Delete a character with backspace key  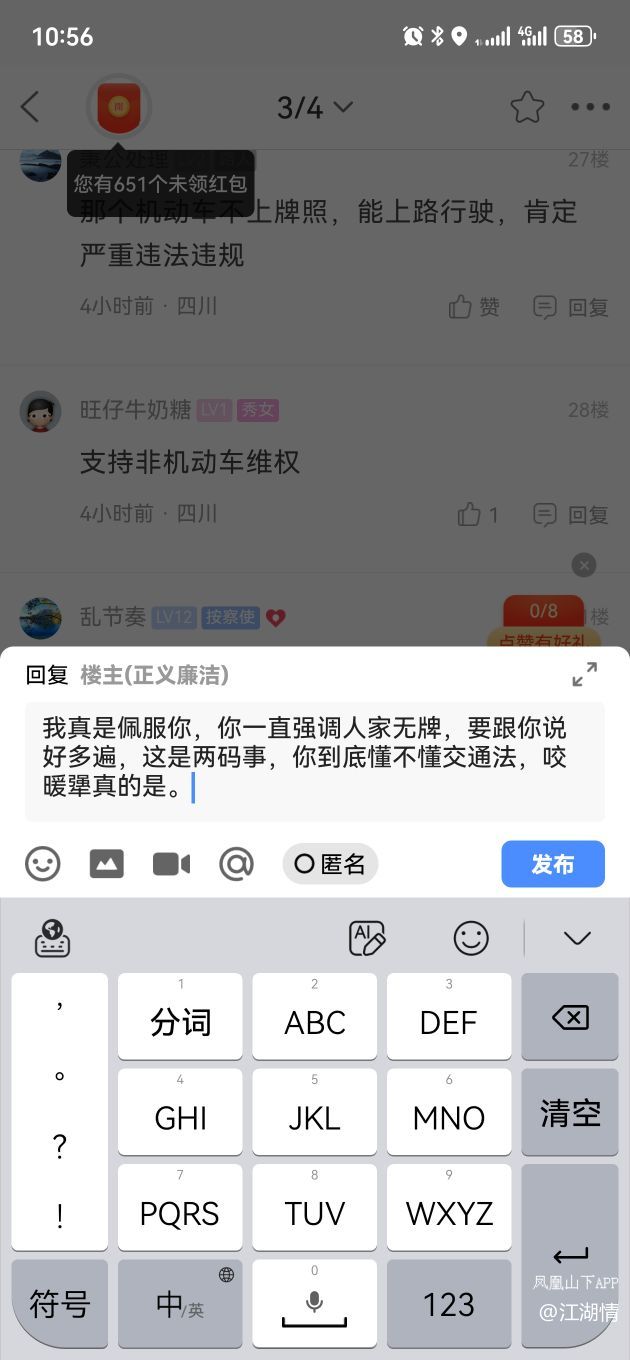point(570,1018)
